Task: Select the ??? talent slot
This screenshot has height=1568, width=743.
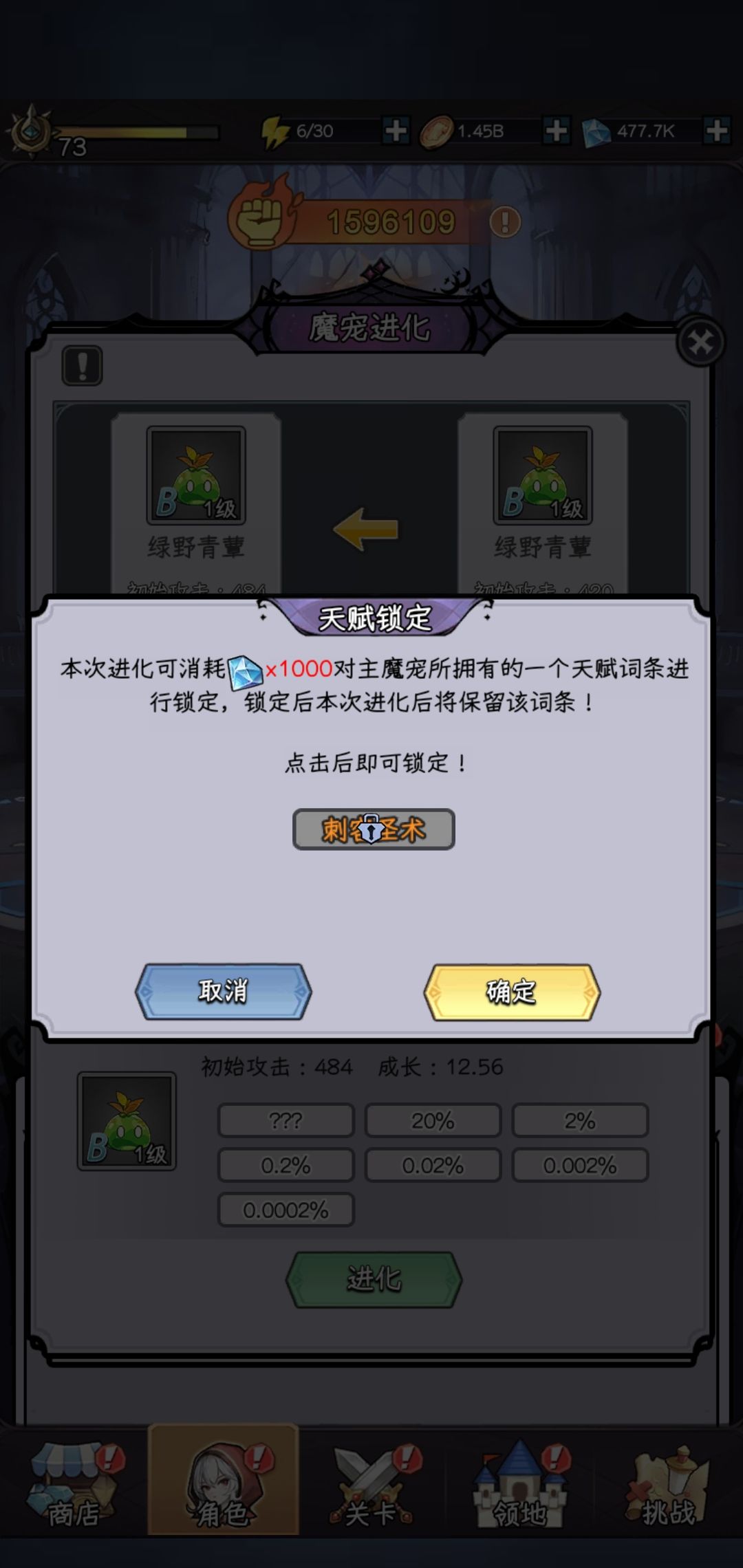Action: tap(285, 1120)
